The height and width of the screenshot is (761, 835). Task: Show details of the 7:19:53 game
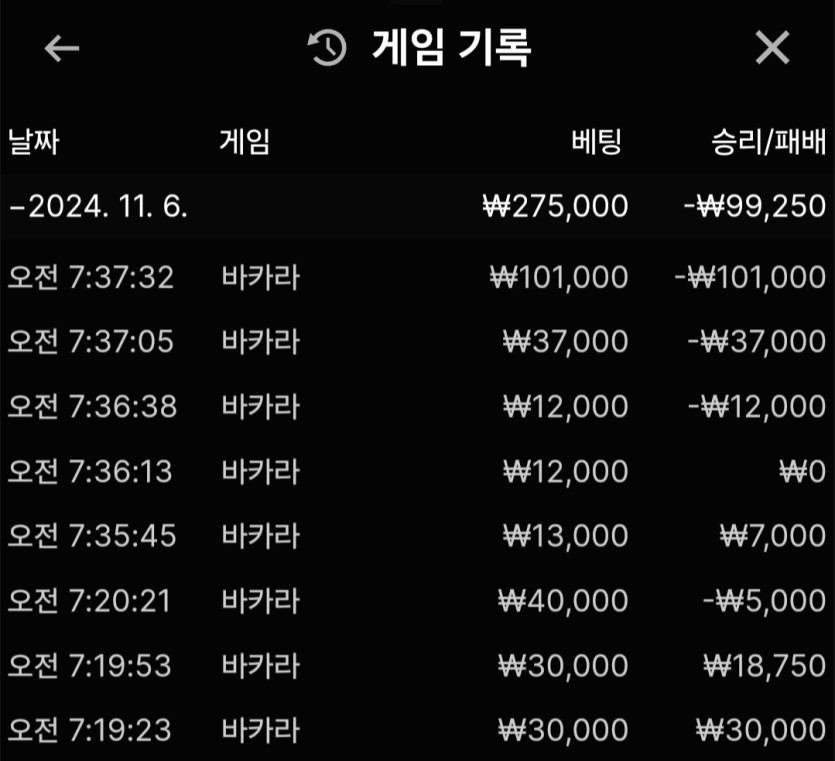[417, 665]
